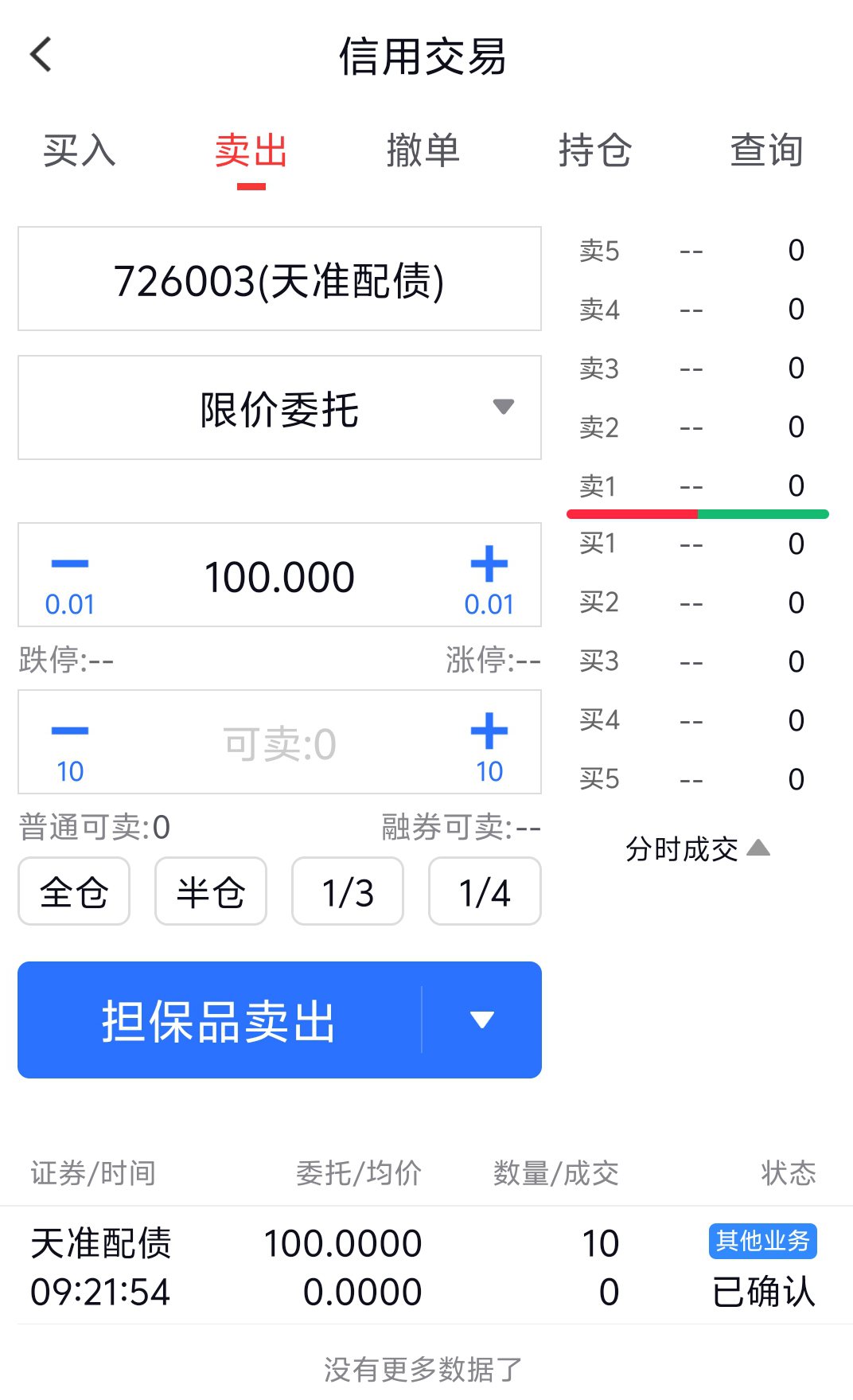Edit the stock code field 726003
This screenshot has height=1400, width=853.
coord(279,280)
